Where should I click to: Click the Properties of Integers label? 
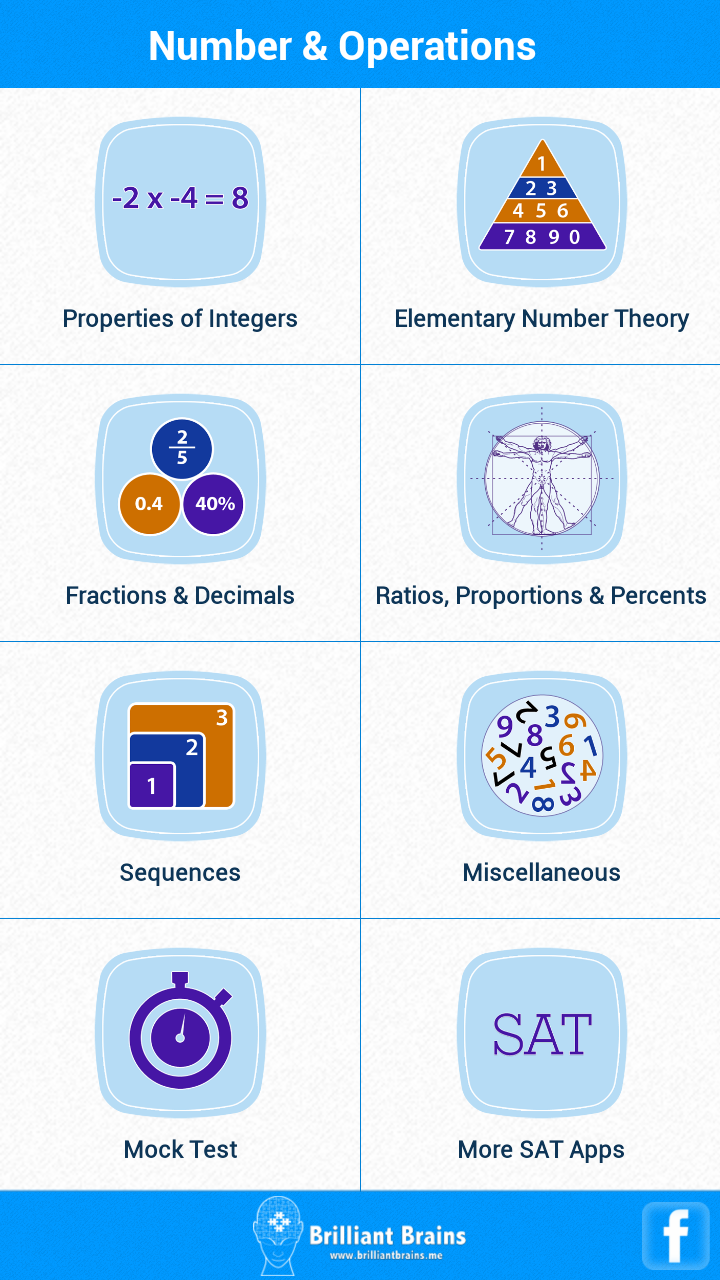[x=180, y=318]
